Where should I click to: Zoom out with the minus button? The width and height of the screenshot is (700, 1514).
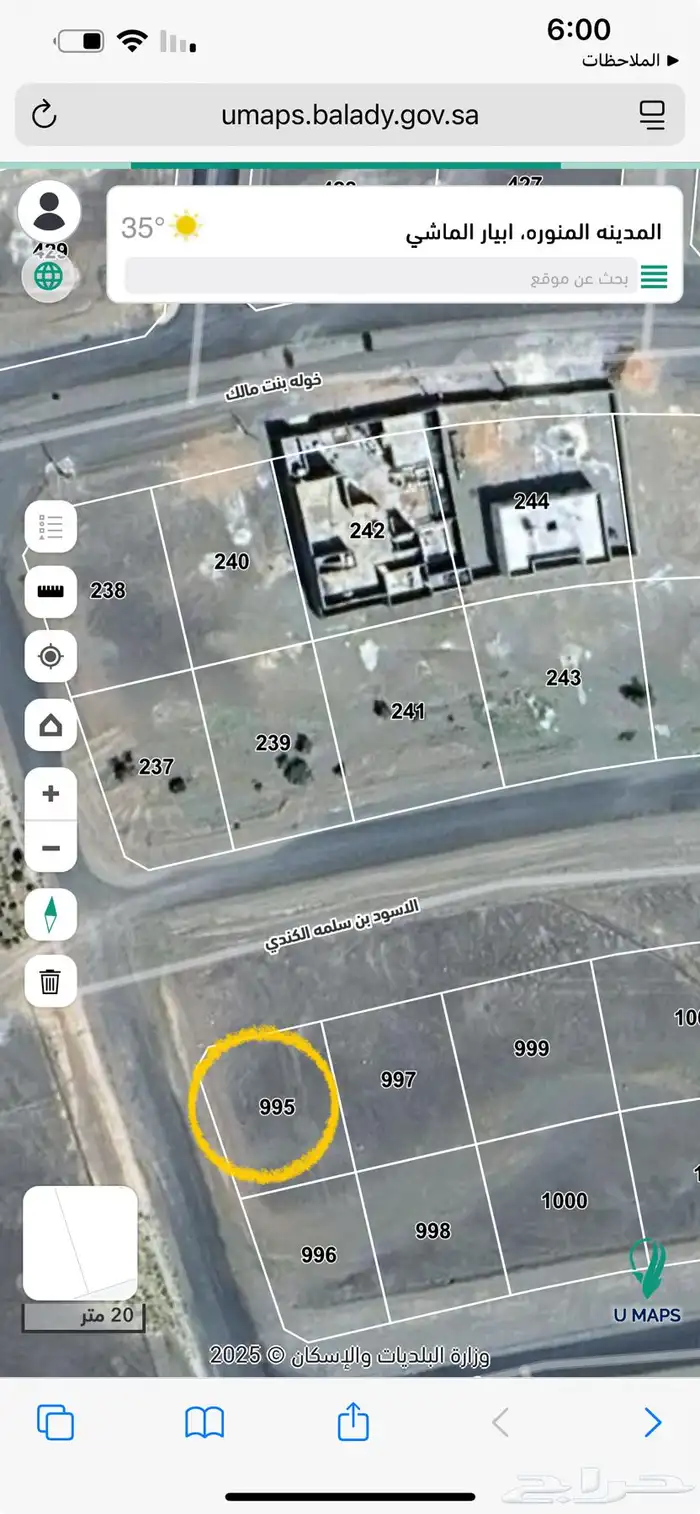51,849
